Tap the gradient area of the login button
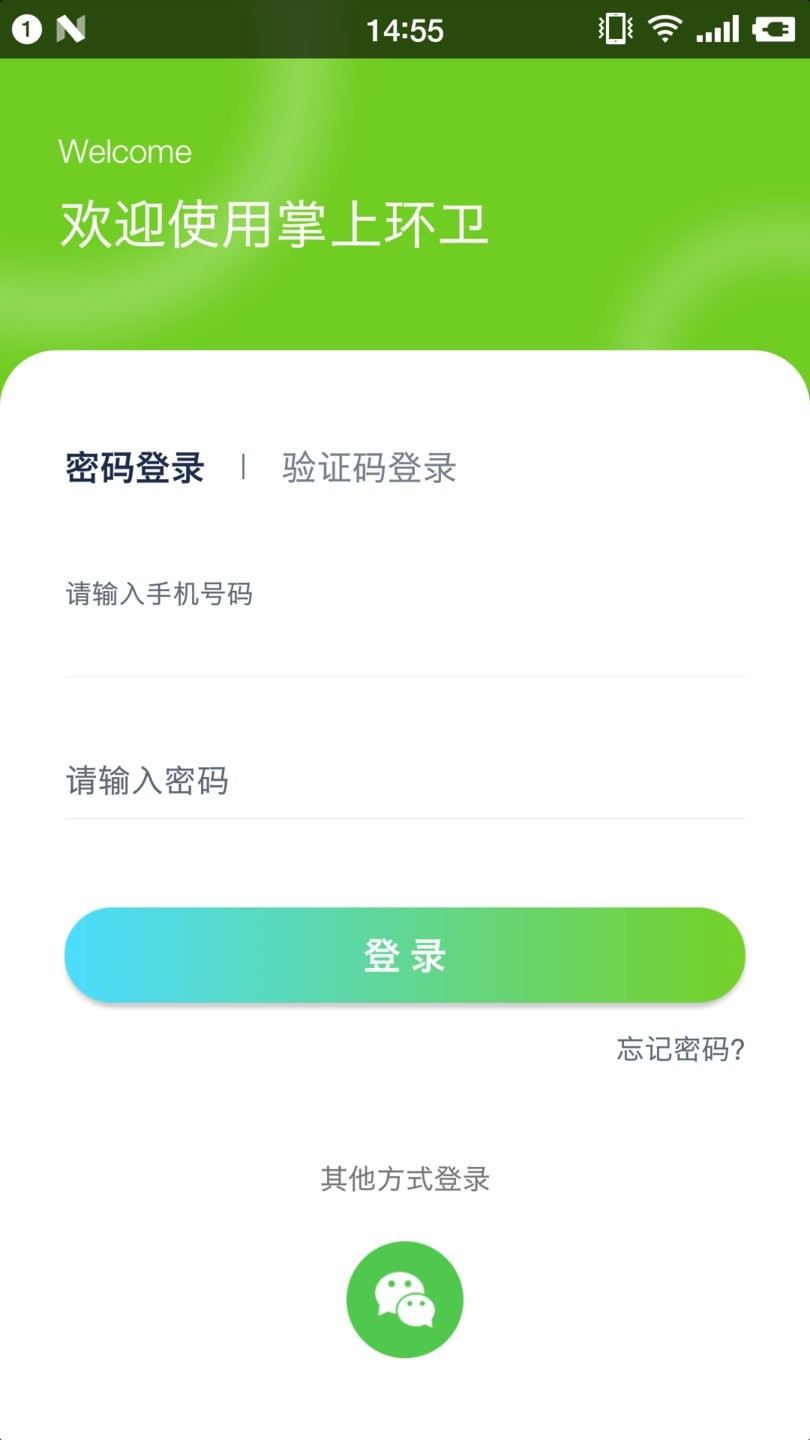 (x=405, y=955)
